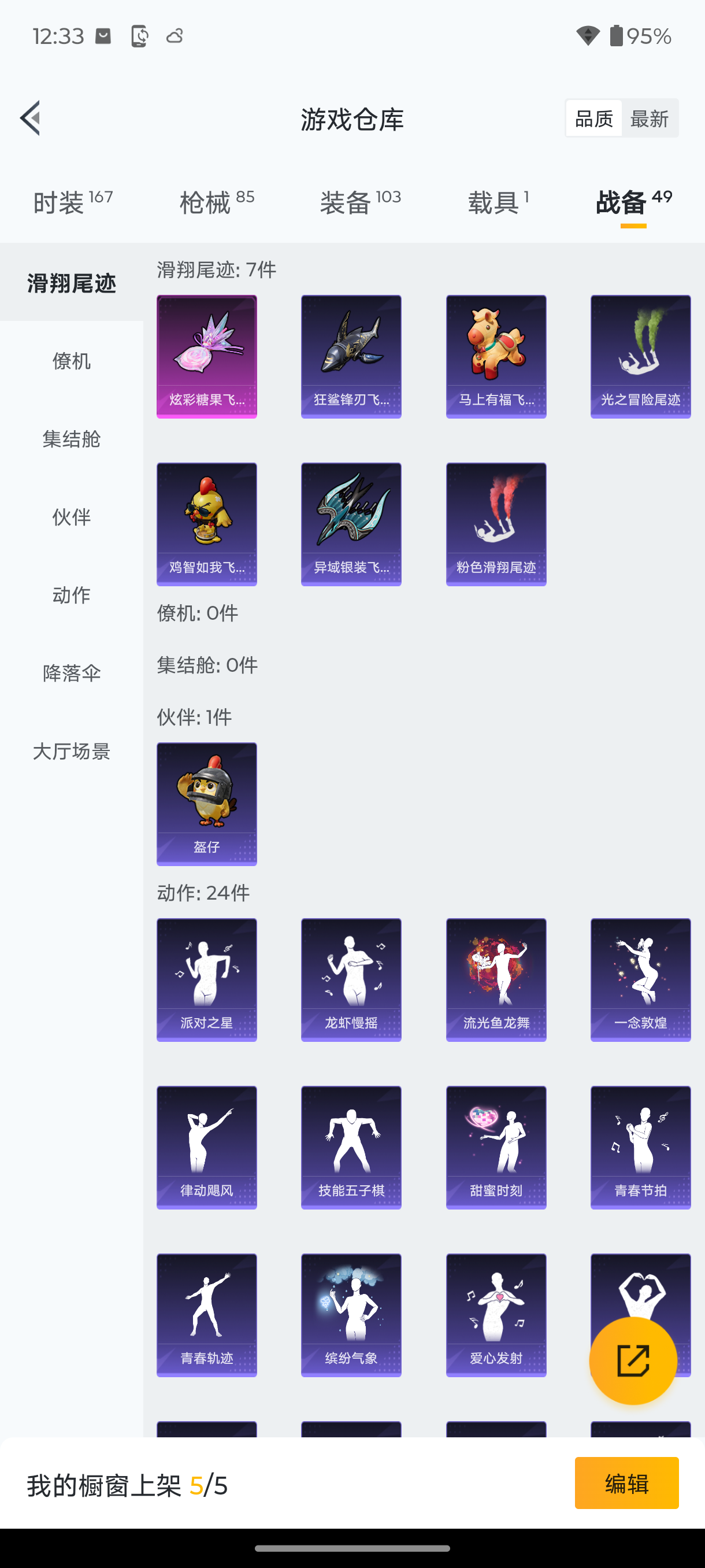Open the 派对之星 emote thumbnail
The width and height of the screenshot is (705, 1568).
[x=206, y=979]
